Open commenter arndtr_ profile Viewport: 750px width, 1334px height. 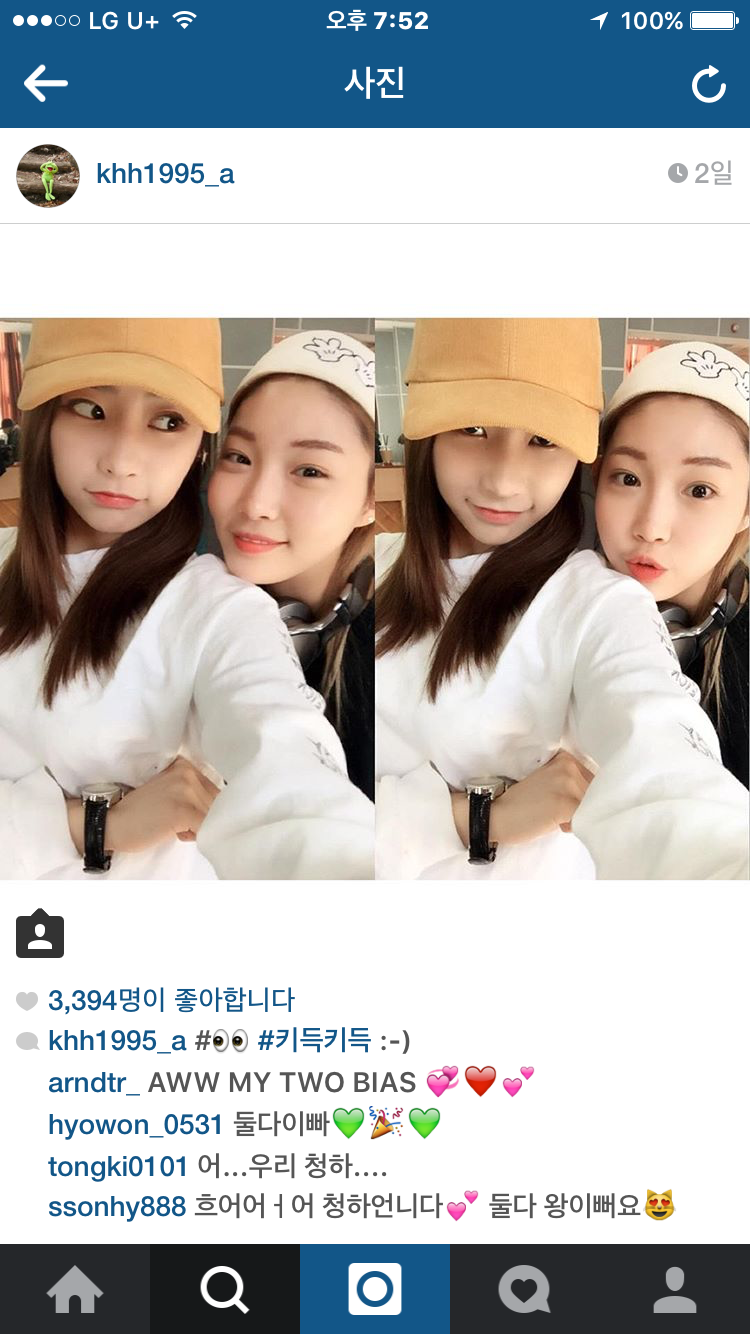(x=94, y=1082)
